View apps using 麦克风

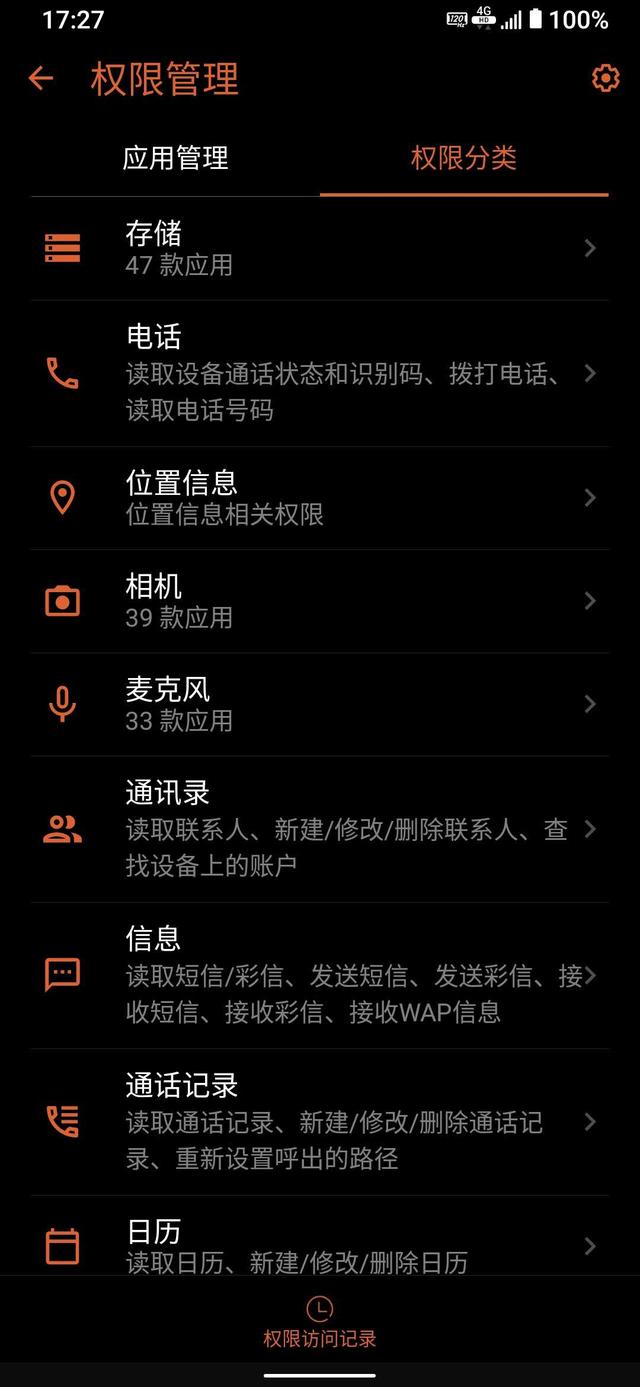[x=320, y=704]
